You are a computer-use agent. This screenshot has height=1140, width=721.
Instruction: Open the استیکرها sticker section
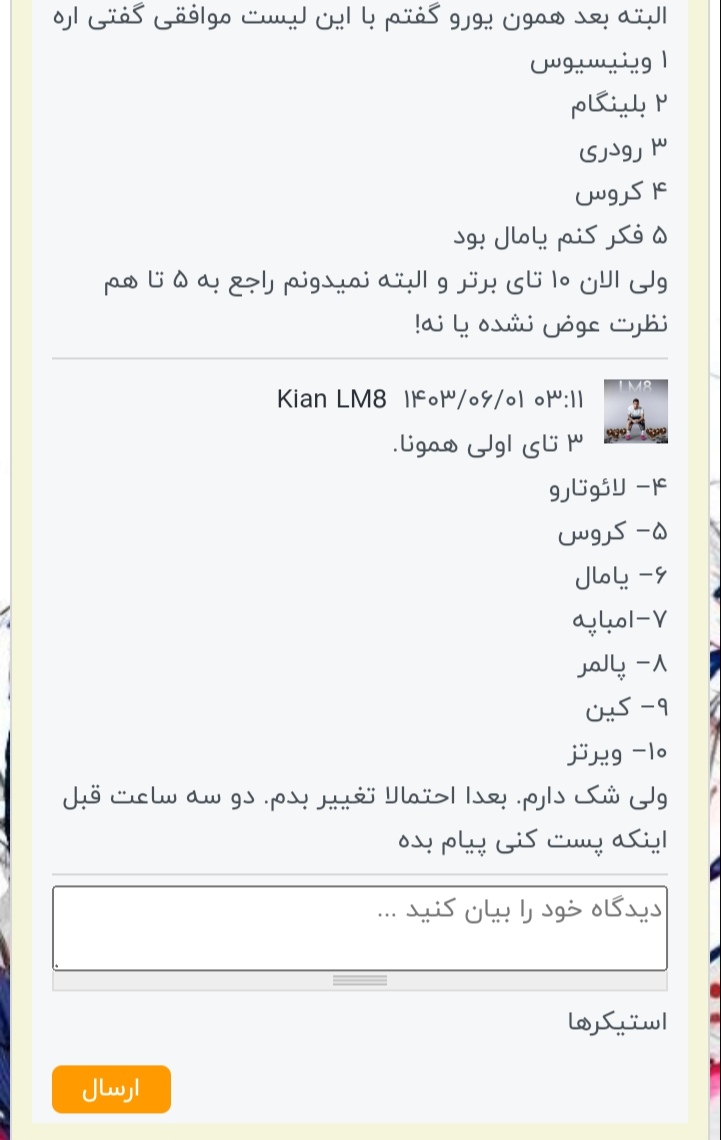point(617,1023)
